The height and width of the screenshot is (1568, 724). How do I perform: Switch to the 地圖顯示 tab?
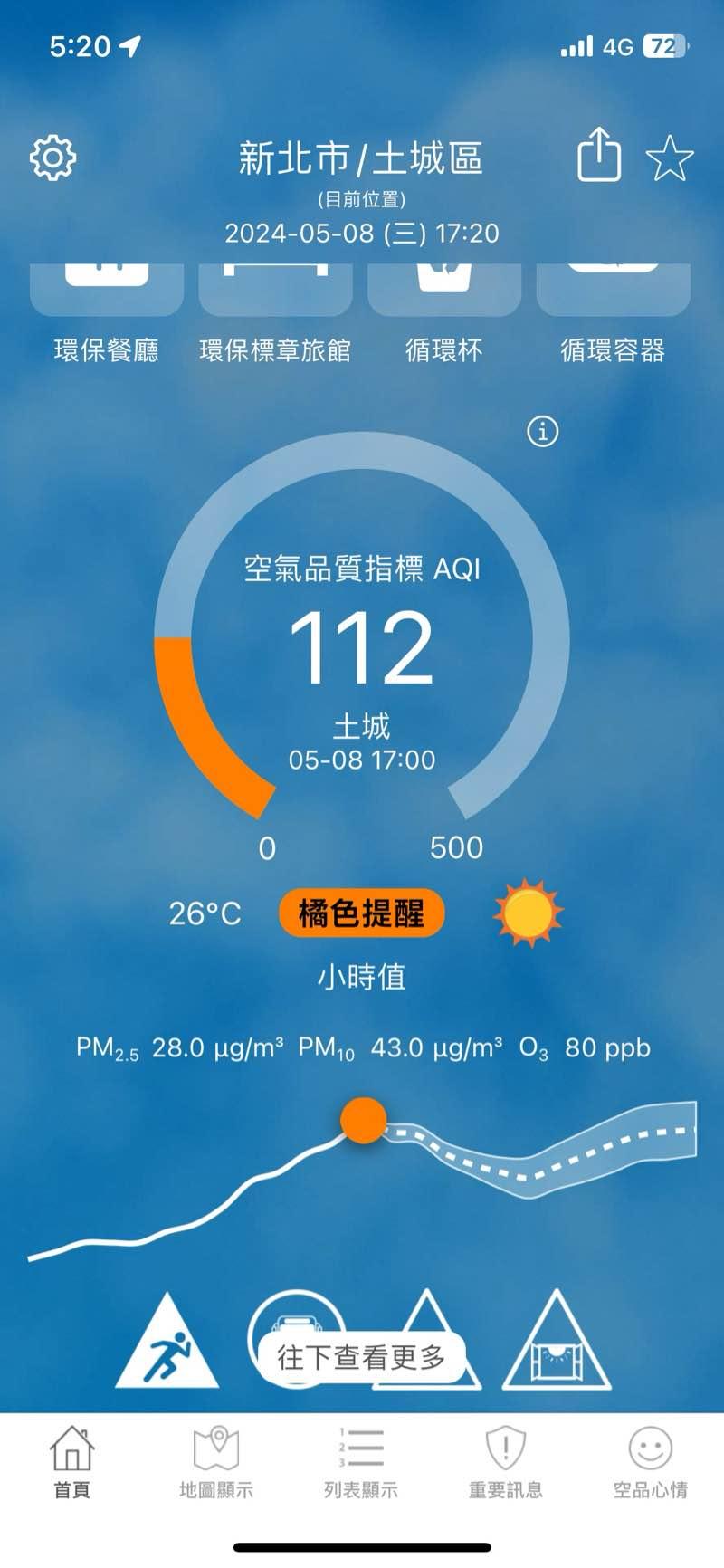pos(216,1463)
